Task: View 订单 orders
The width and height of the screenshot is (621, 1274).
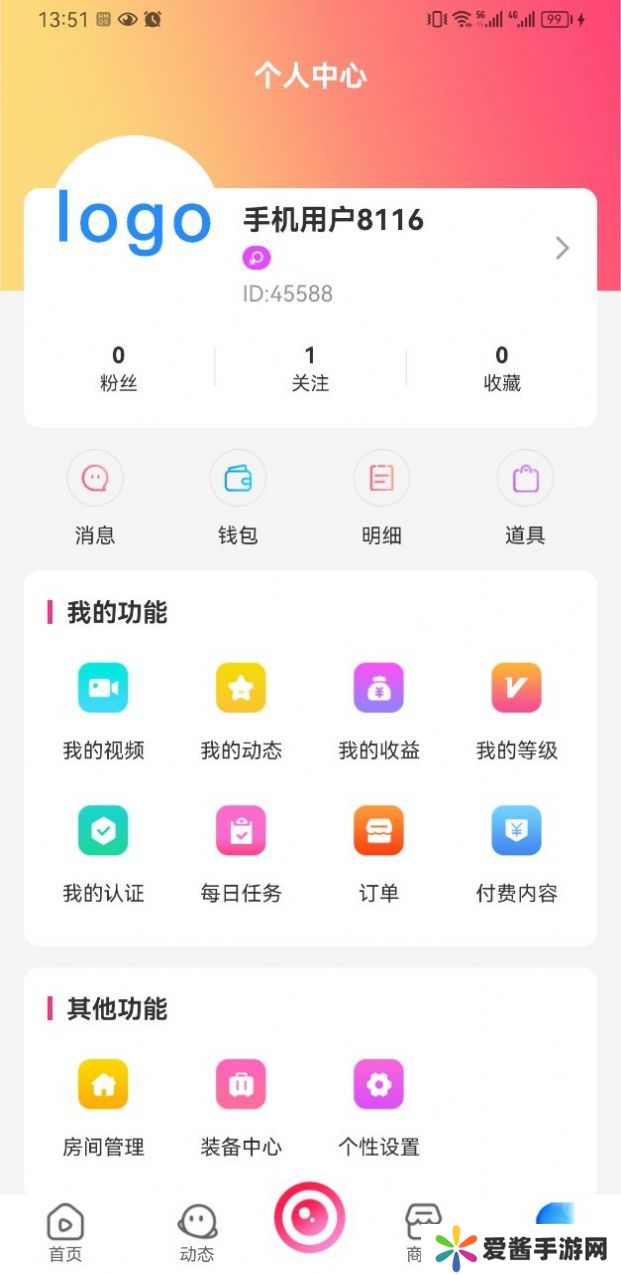Action: click(378, 849)
